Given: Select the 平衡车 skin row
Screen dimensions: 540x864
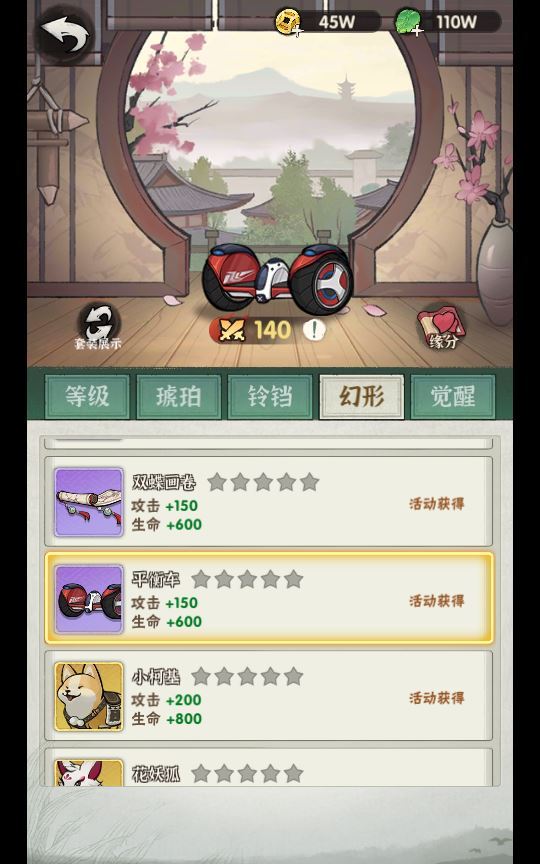Looking at the screenshot, I should coord(268,598).
